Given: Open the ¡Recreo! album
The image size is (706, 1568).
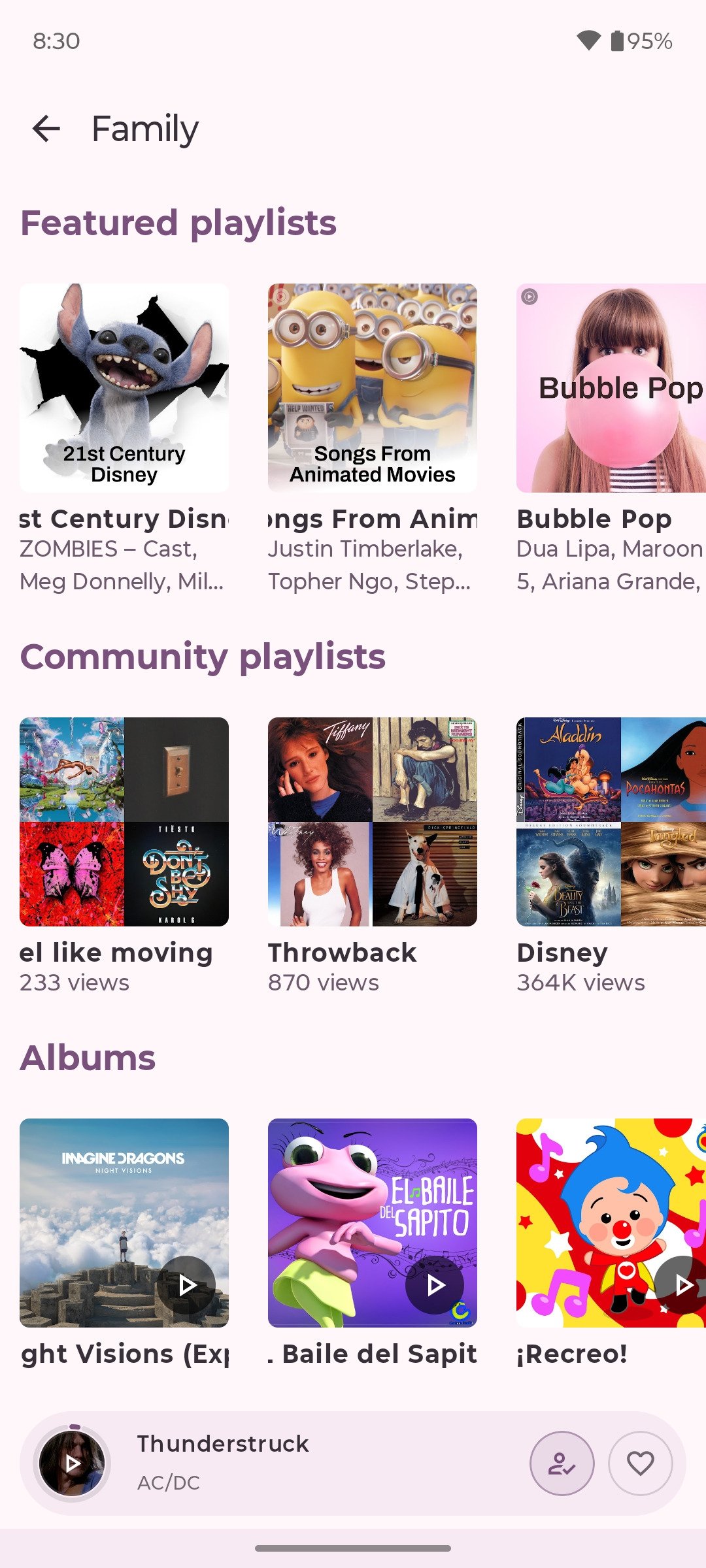Looking at the screenshot, I should click(x=588, y=1196).
